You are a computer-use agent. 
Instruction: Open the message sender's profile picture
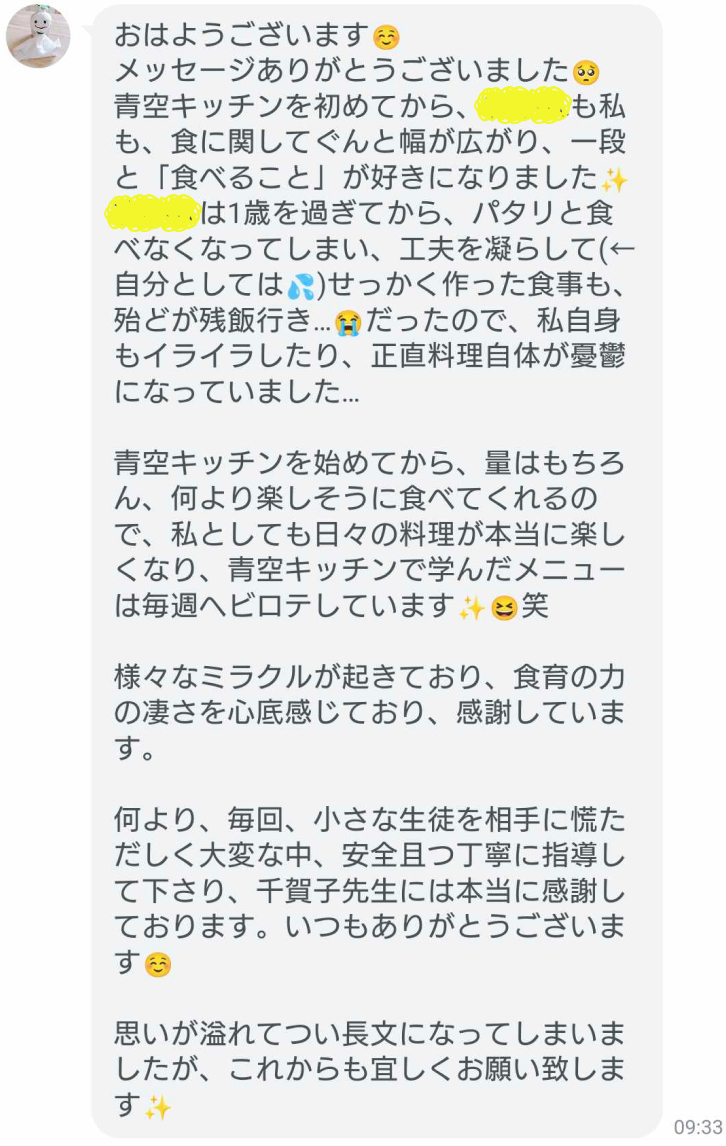click(x=38, y=35)
